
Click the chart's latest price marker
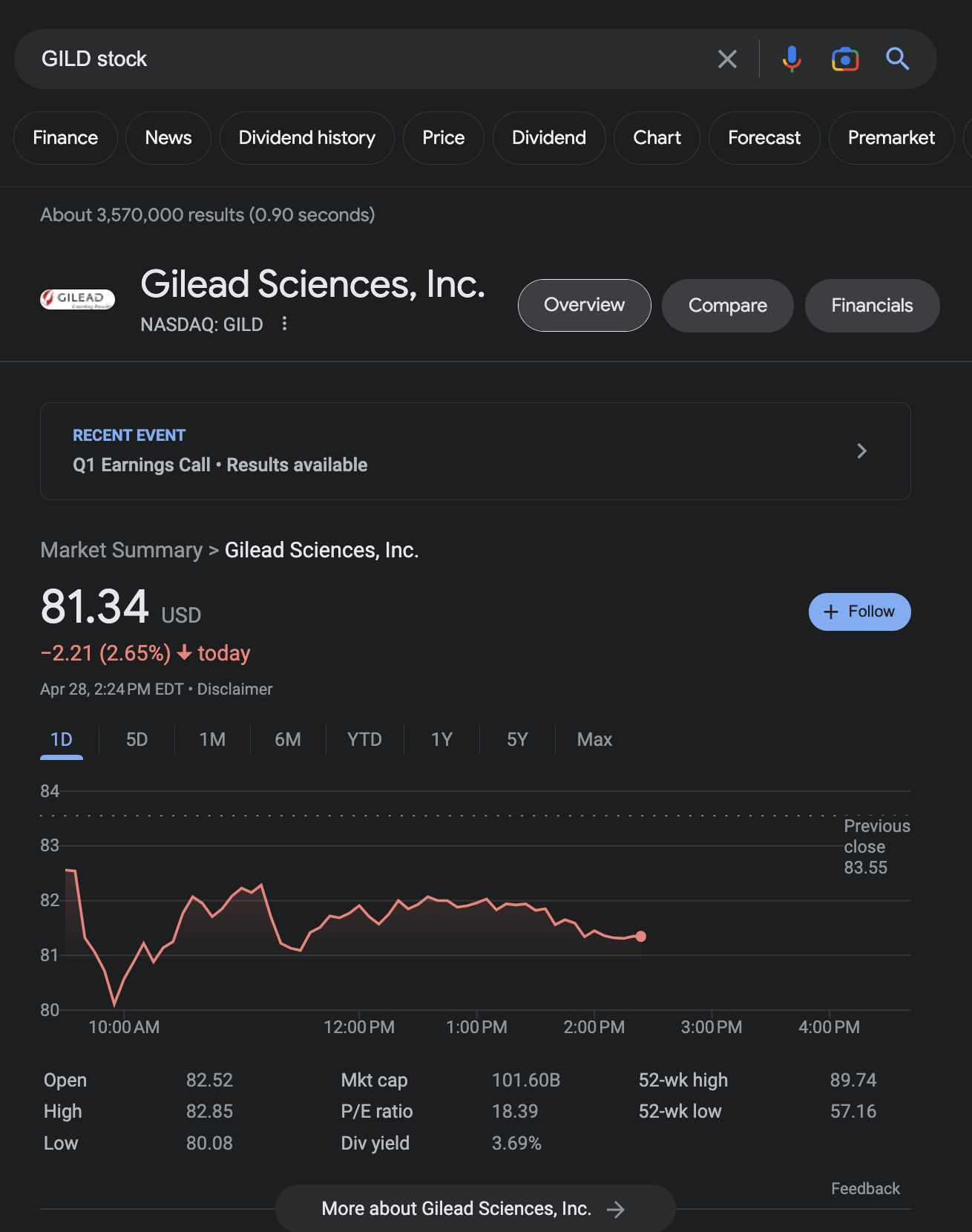click(641, 937)
